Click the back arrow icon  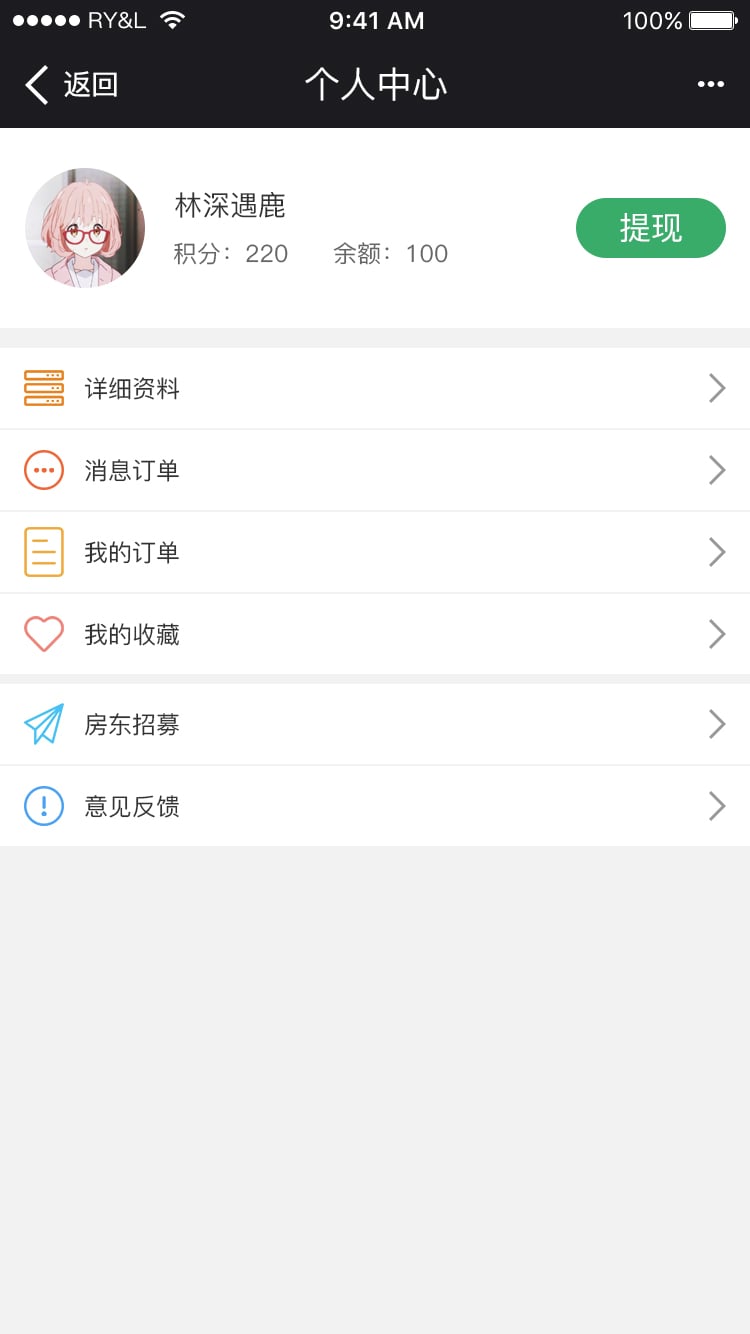pyautogui.click(x=36, y=85)
